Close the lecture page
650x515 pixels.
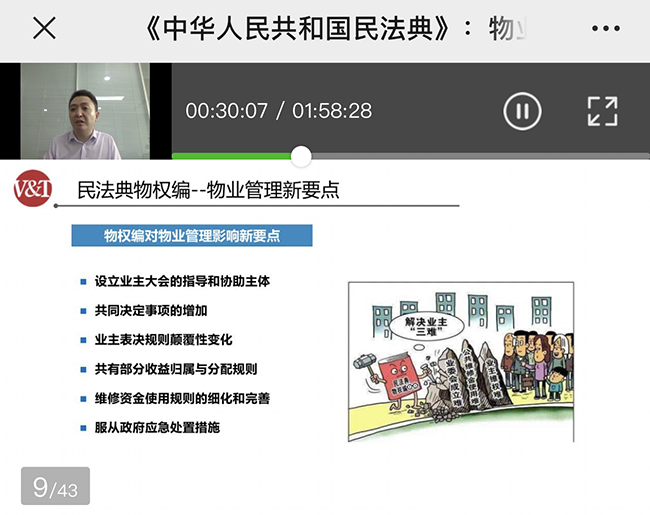[44, 29]
